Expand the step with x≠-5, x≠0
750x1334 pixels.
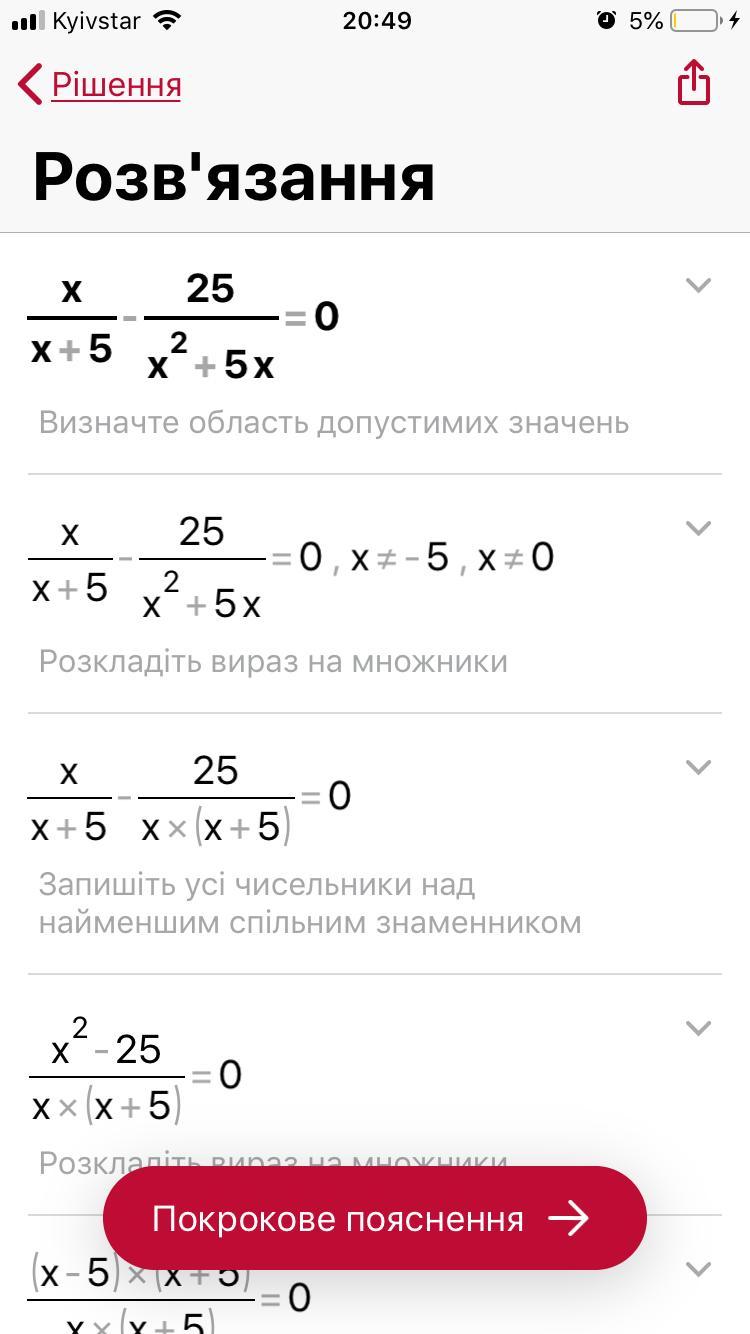(x=698, y=527)
